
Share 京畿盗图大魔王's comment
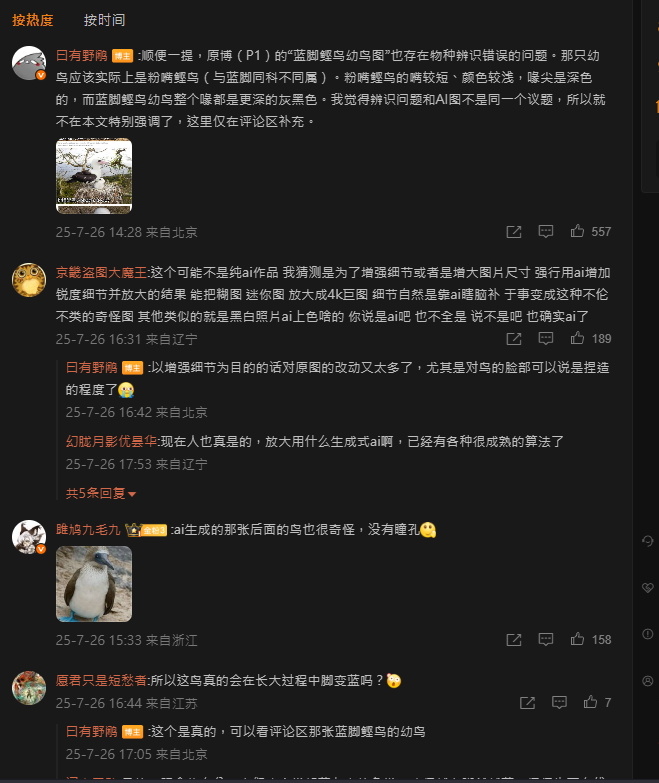(513, 339)
